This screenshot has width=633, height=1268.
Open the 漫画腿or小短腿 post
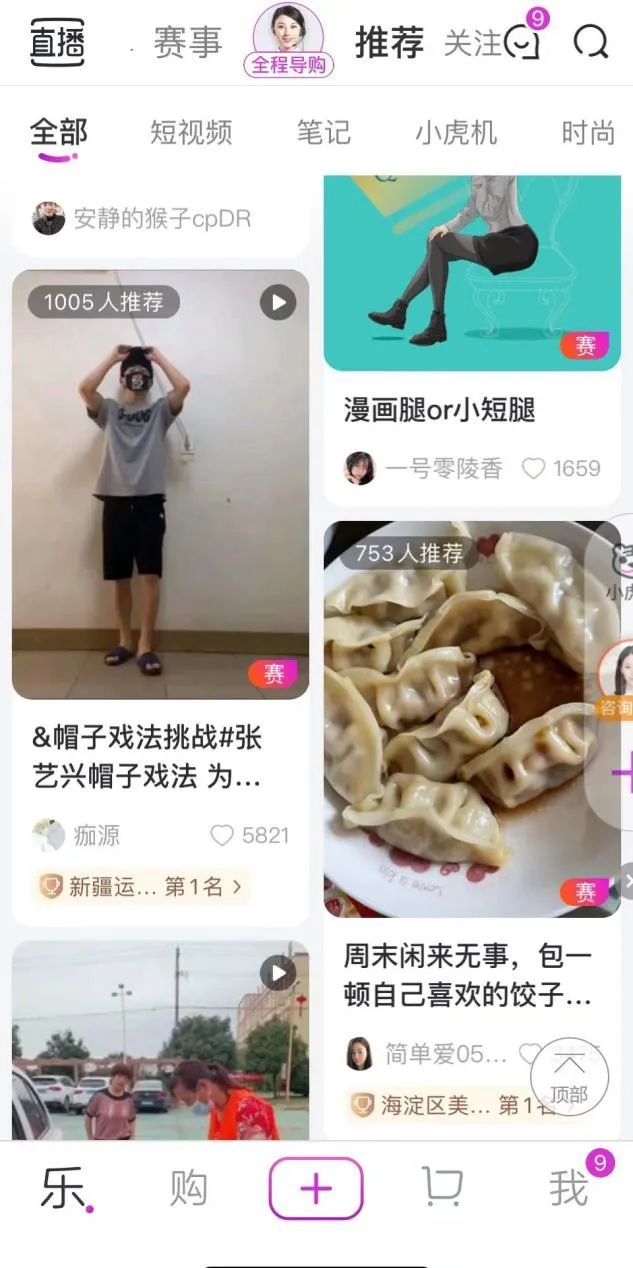[440, 409]
